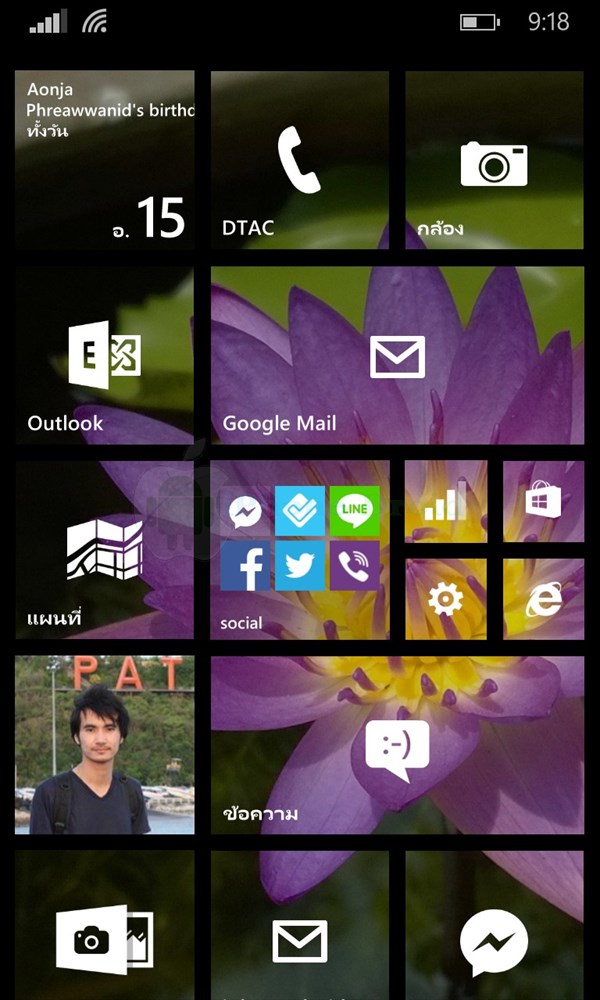Open the signal bars data tile
The width and height of the screenshot is (600, 1000).
(x=446, y=501)
